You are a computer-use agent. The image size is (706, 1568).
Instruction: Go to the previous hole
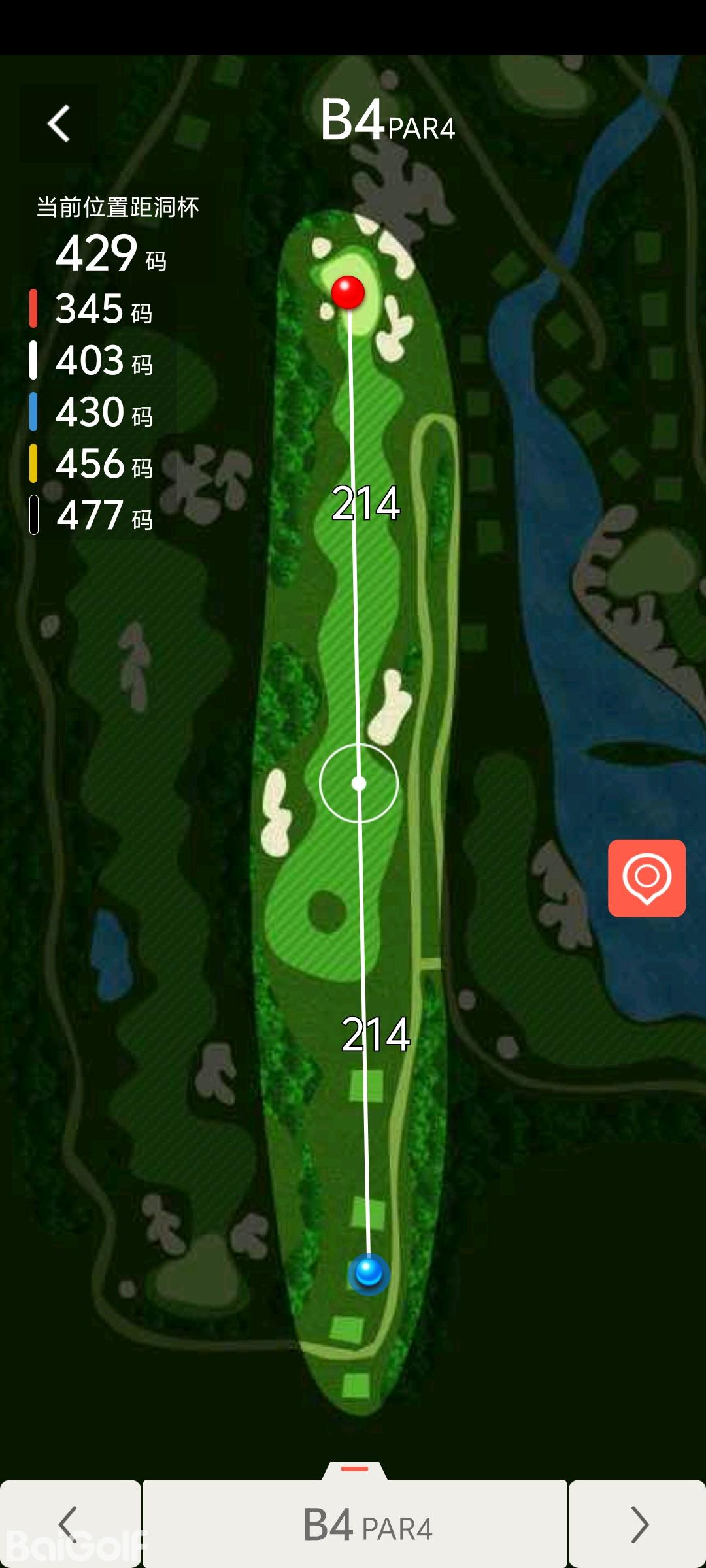pyautogui.click(x=69, y=1524)
